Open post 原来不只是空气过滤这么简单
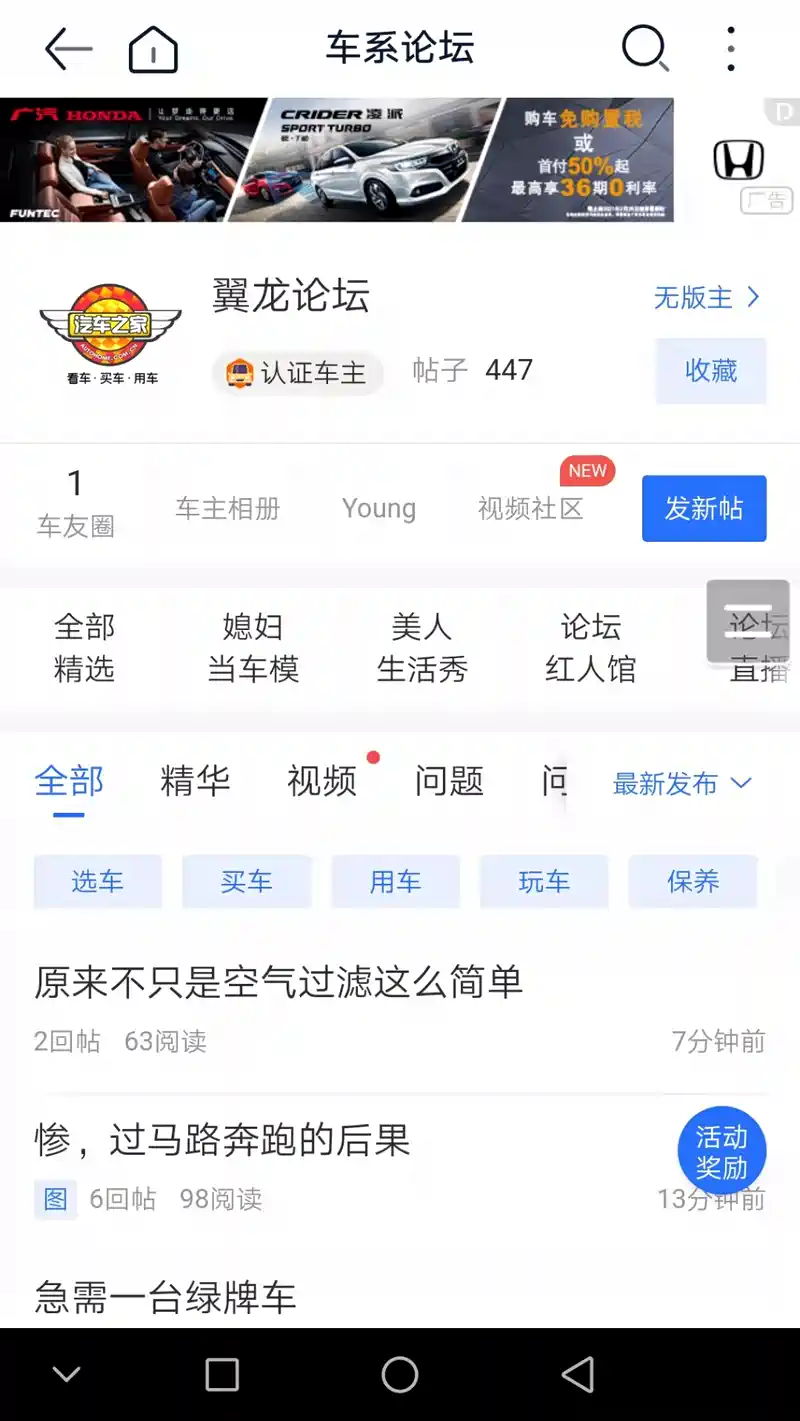Viewport: 800px width, 1421px height. [279, 982]
